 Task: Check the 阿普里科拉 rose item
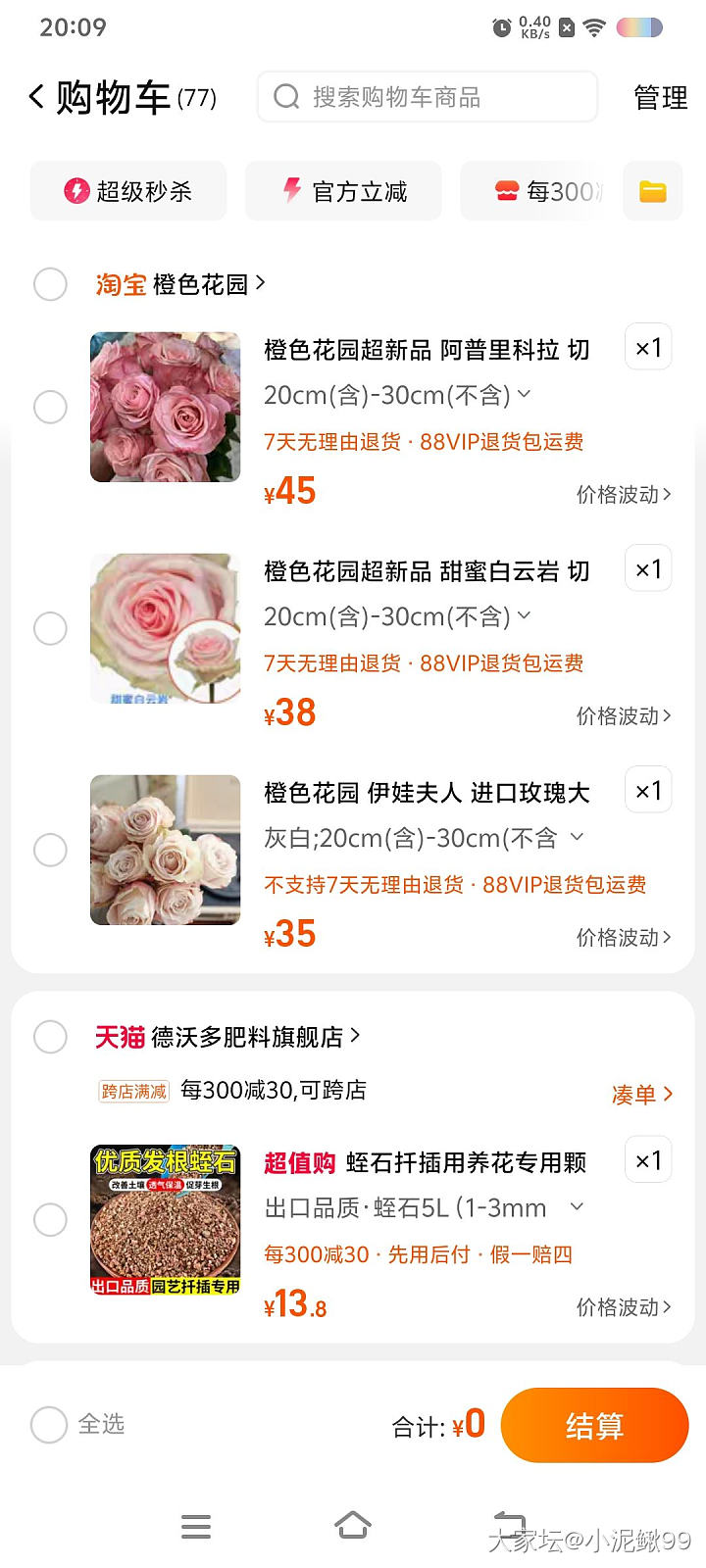point(50,407)
